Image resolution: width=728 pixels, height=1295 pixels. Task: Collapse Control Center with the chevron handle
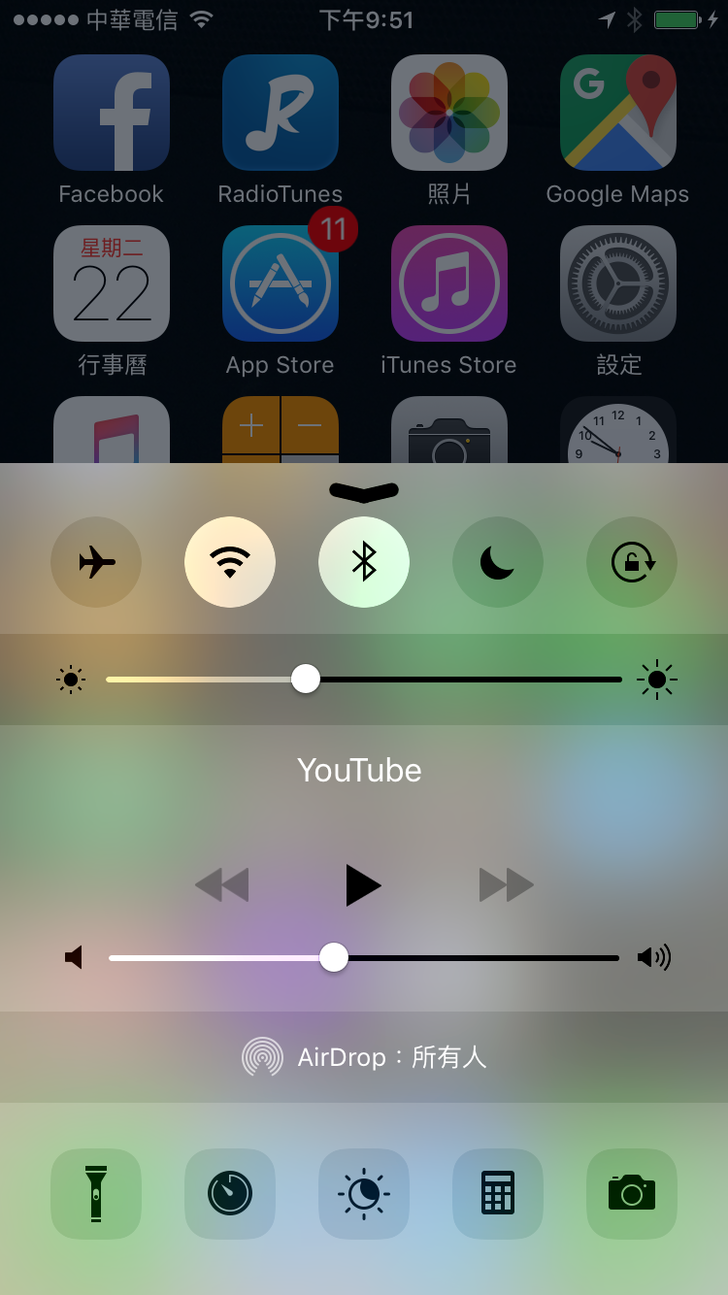(364, 491)
